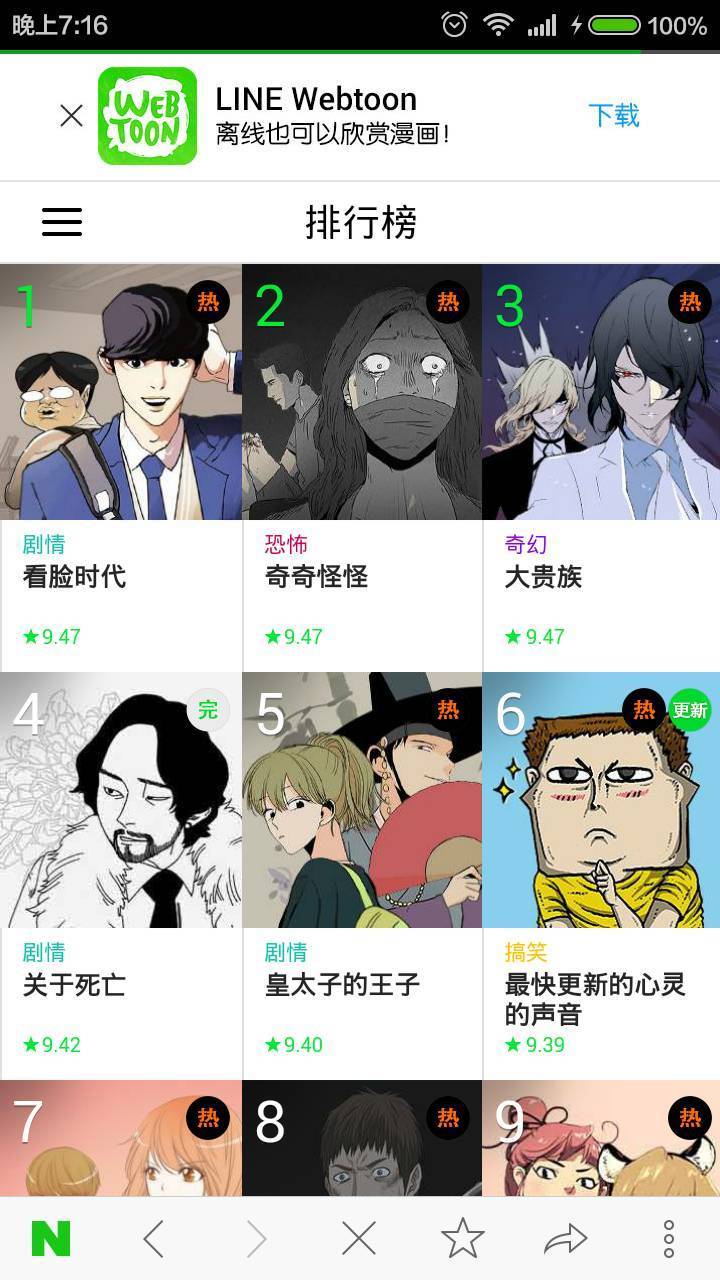Open the comic ranked number 8
Viewport: 720px width, 1280px height.
pos(361,1140)
